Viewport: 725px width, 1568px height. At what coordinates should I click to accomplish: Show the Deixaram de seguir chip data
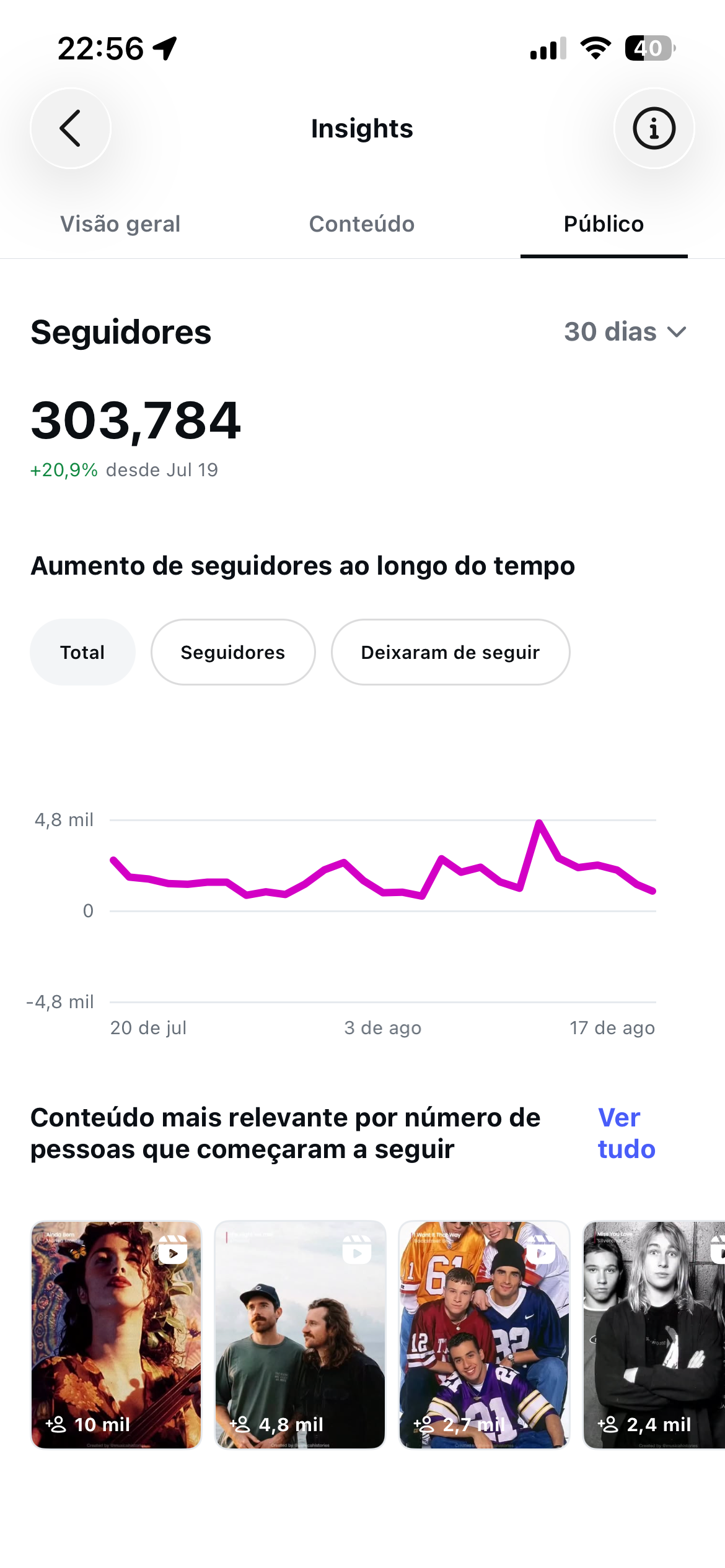tap(450, 652)
